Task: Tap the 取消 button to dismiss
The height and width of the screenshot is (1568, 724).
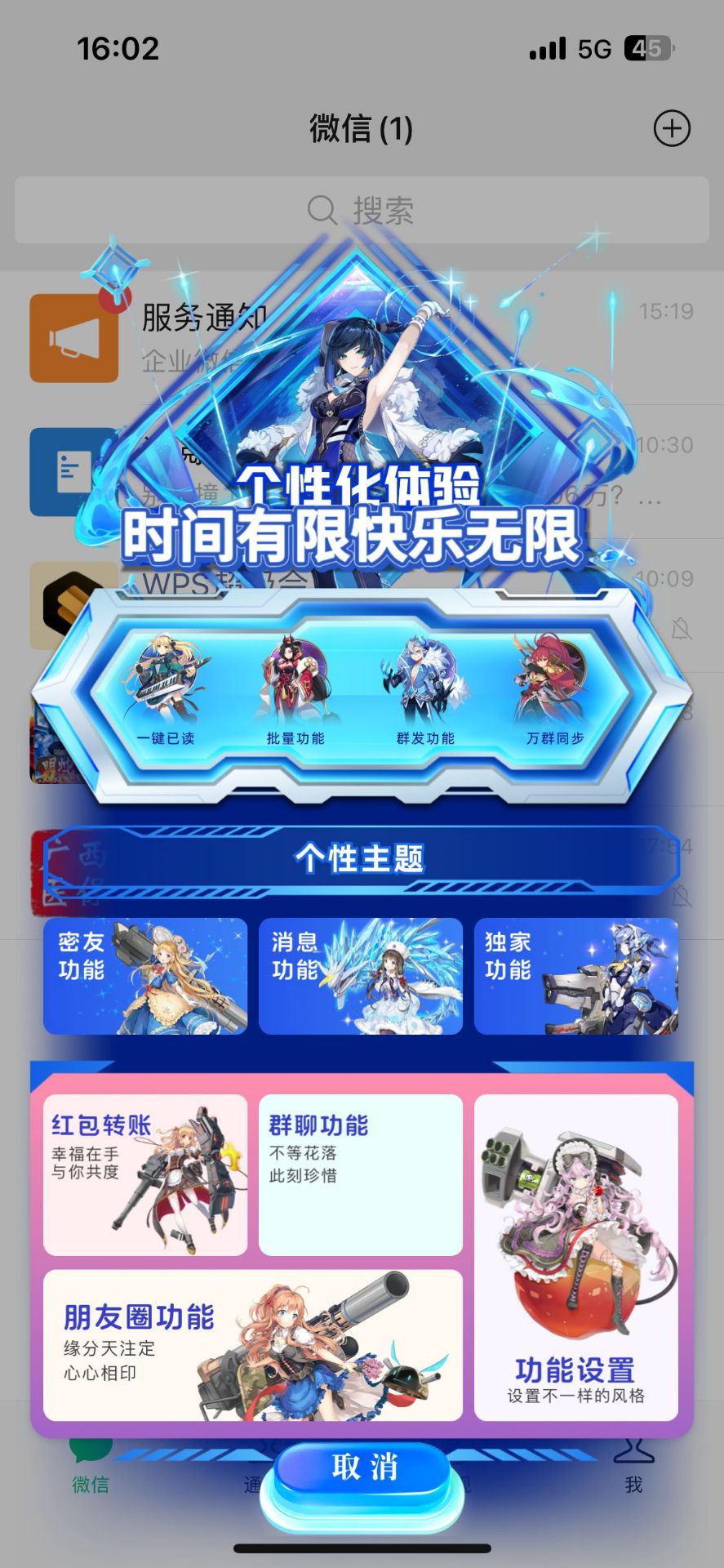Action: pos(363,1468)
